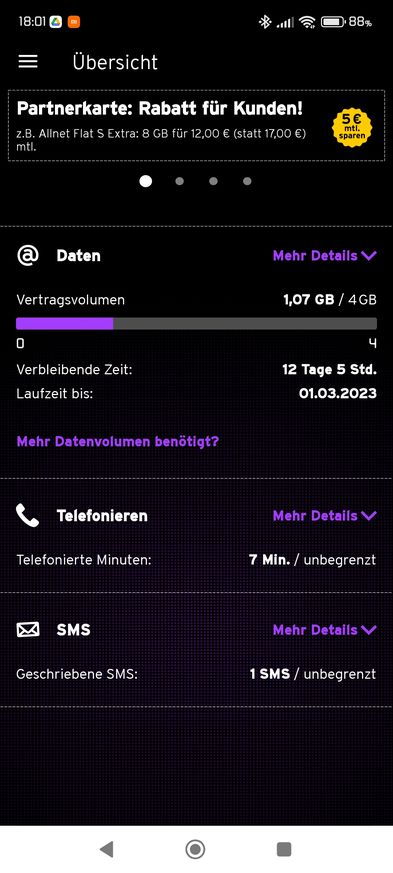Open the Mehr Datenvolumen benötigt link

click(117, 442)
